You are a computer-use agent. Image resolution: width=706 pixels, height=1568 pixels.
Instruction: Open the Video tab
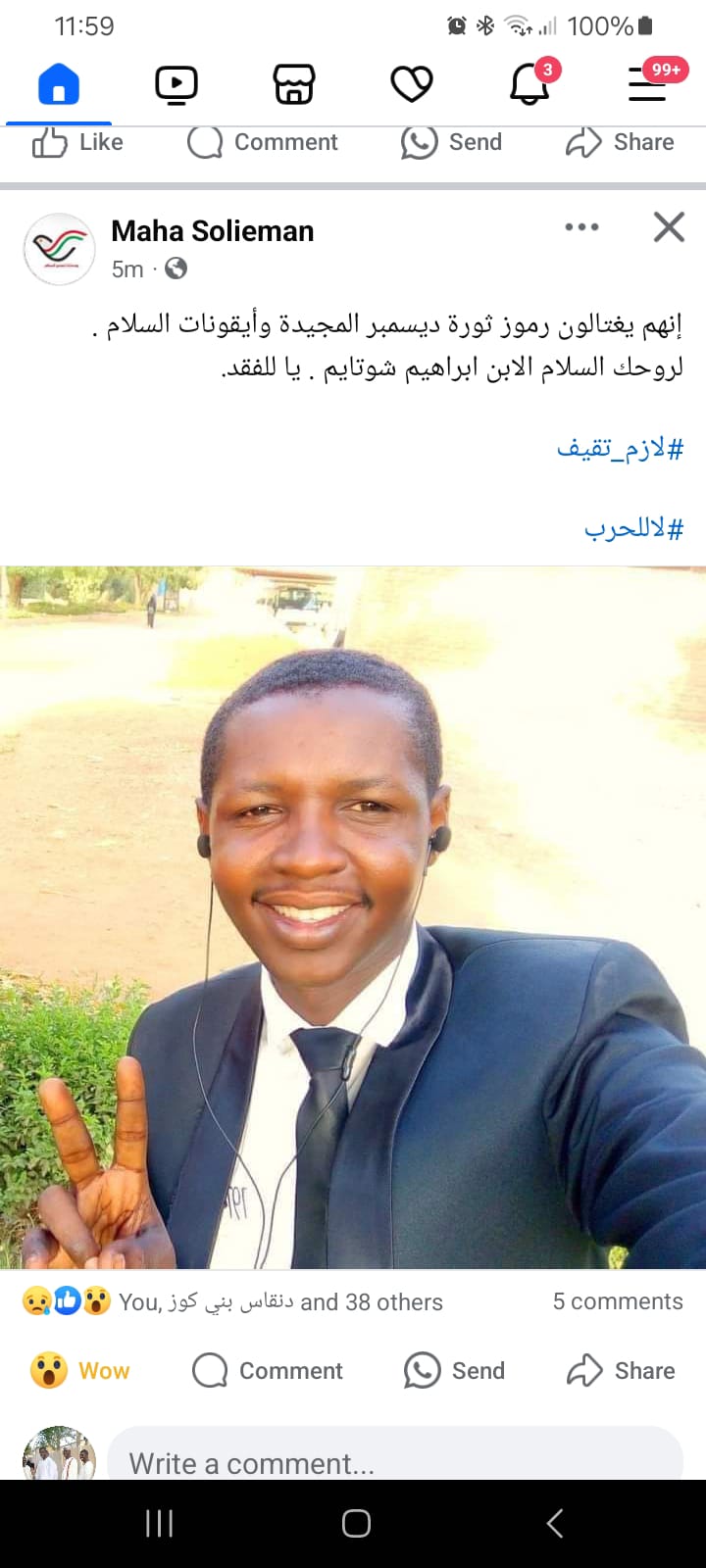pos(176,84)
